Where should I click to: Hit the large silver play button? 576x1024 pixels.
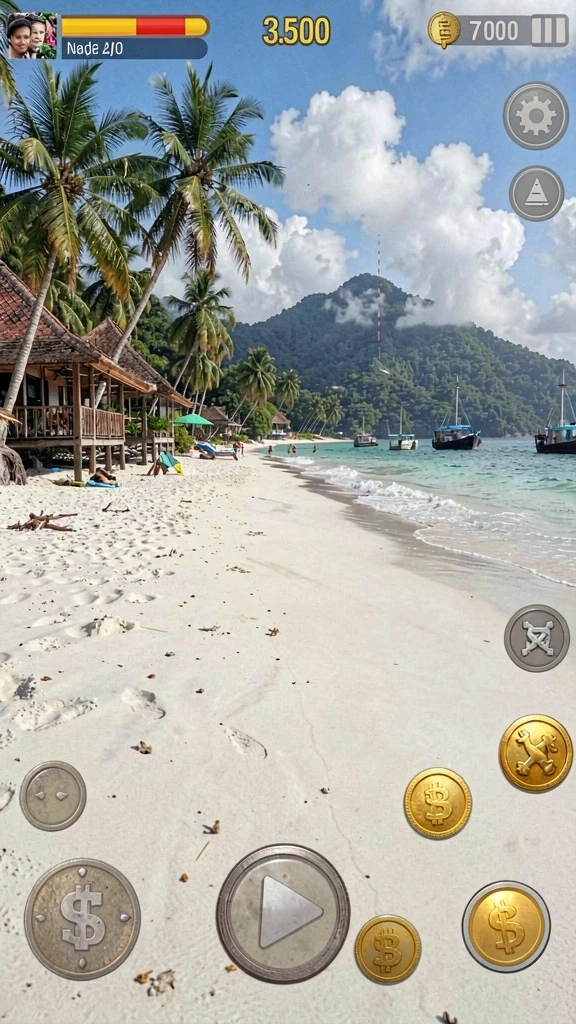pos(283,912)
